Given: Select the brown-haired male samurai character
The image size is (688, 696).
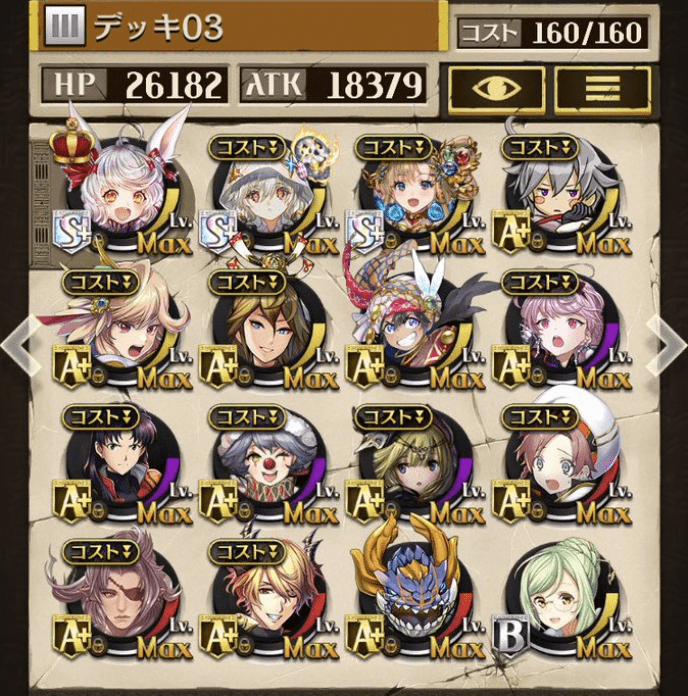Looking at the screenshot, I should tap(263, 330).
